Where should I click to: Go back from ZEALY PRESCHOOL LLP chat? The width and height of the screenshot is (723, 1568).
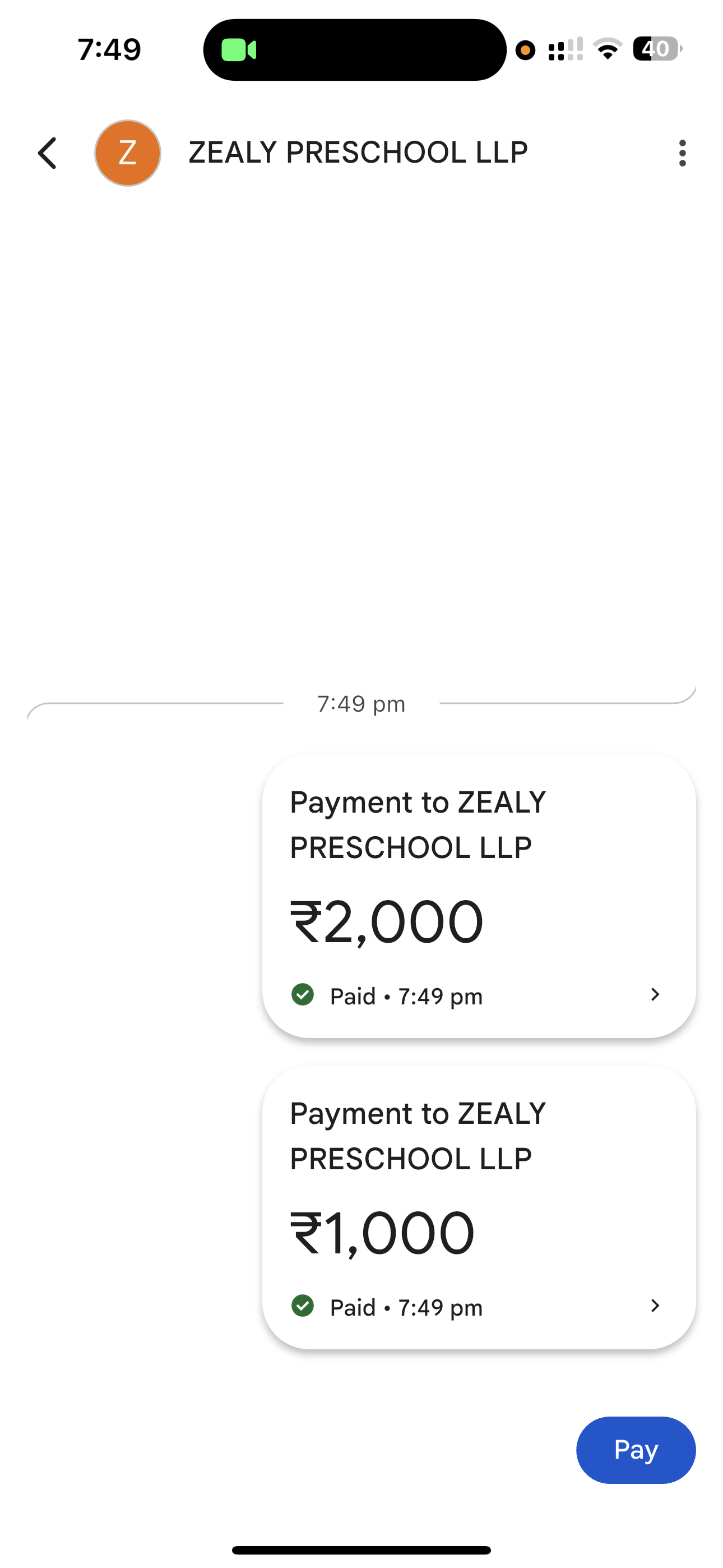click(48, 153)
